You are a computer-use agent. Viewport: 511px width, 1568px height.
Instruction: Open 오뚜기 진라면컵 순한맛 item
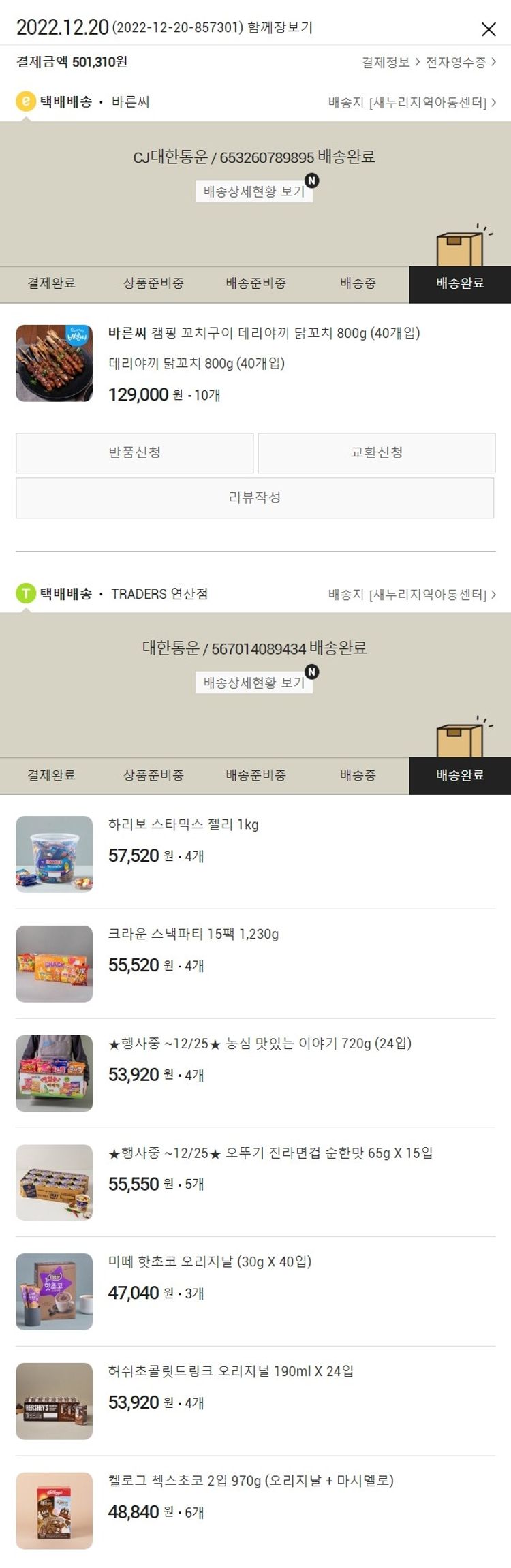(270, 1153)
